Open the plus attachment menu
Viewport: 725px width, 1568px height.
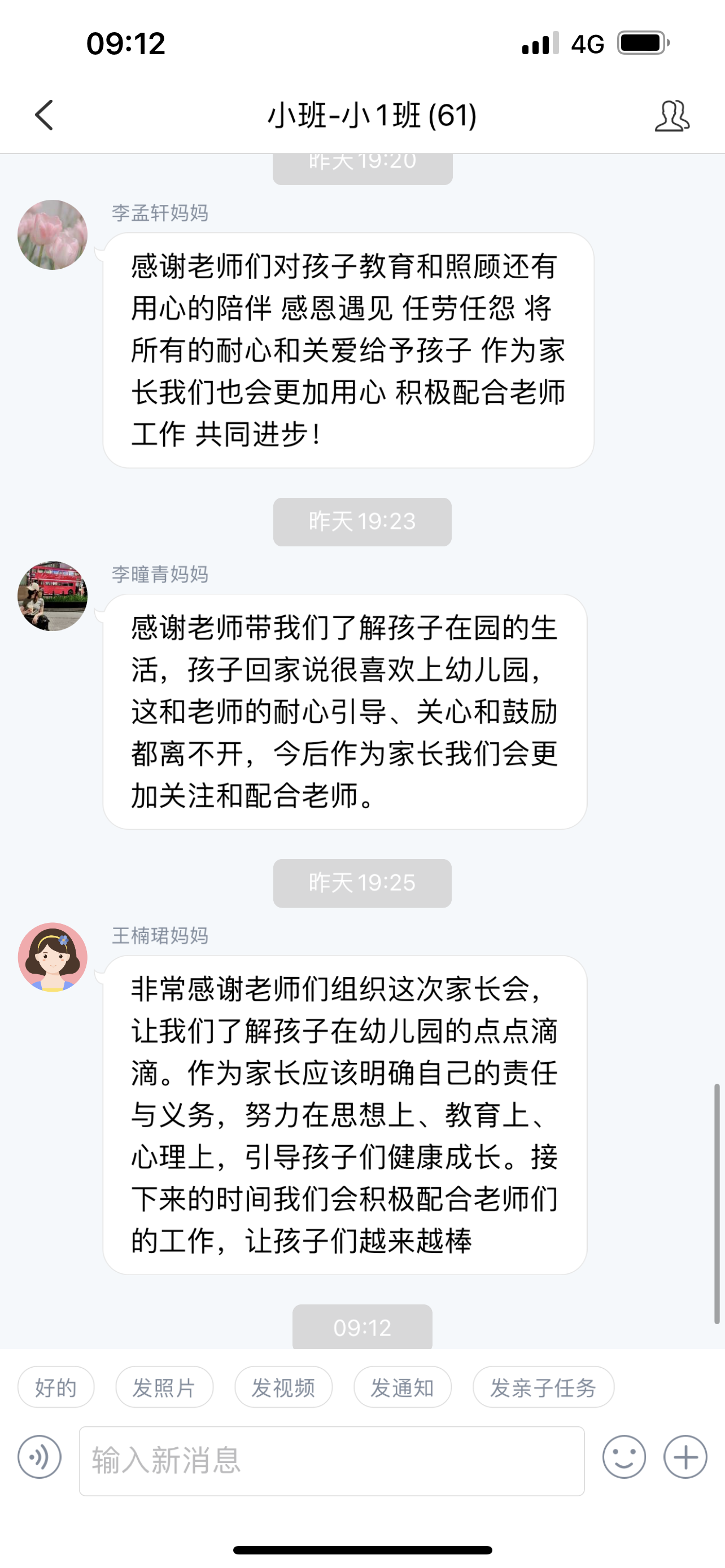tap(685, 1457)
